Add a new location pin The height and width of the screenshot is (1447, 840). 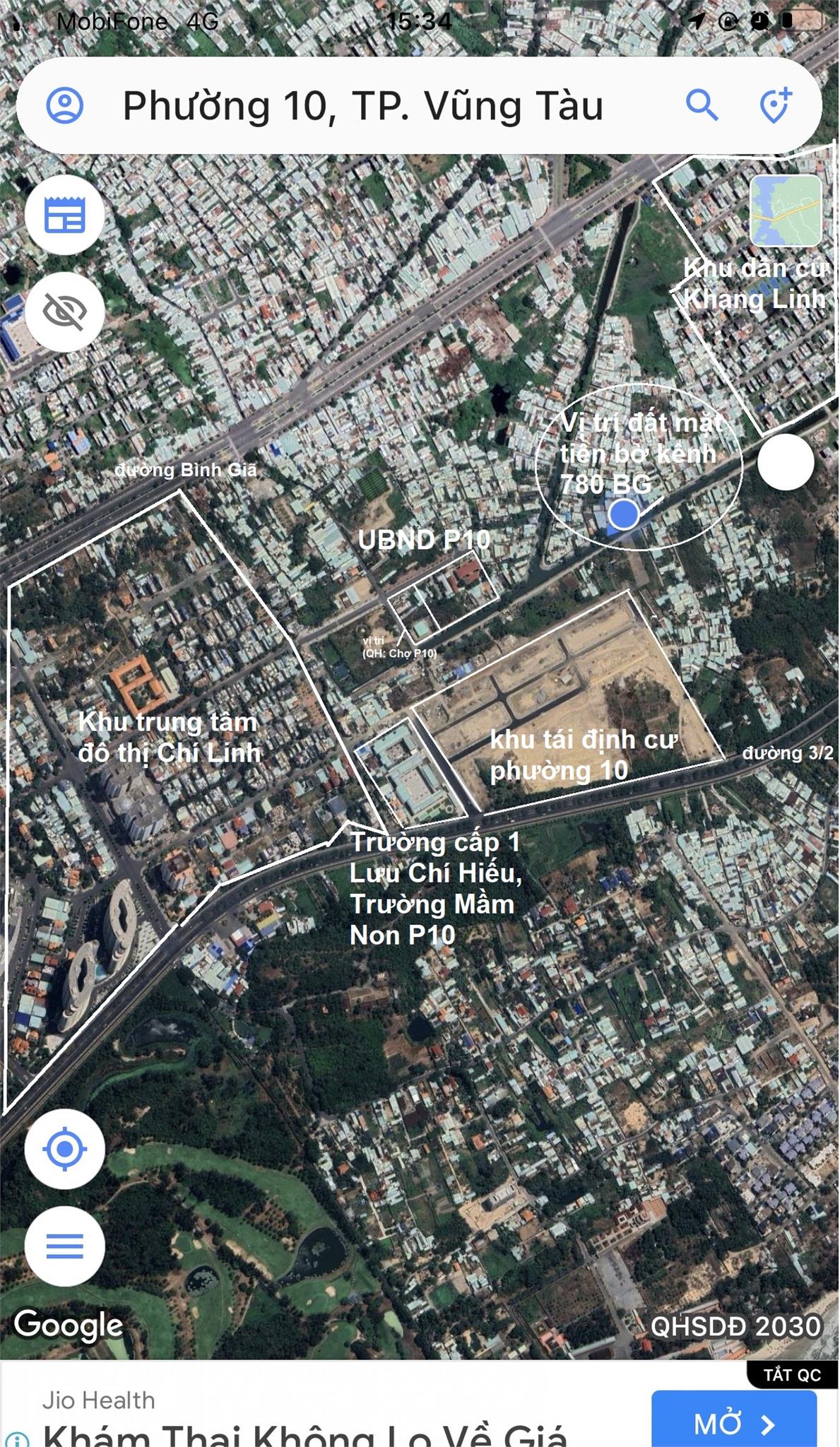click(775, 106)
